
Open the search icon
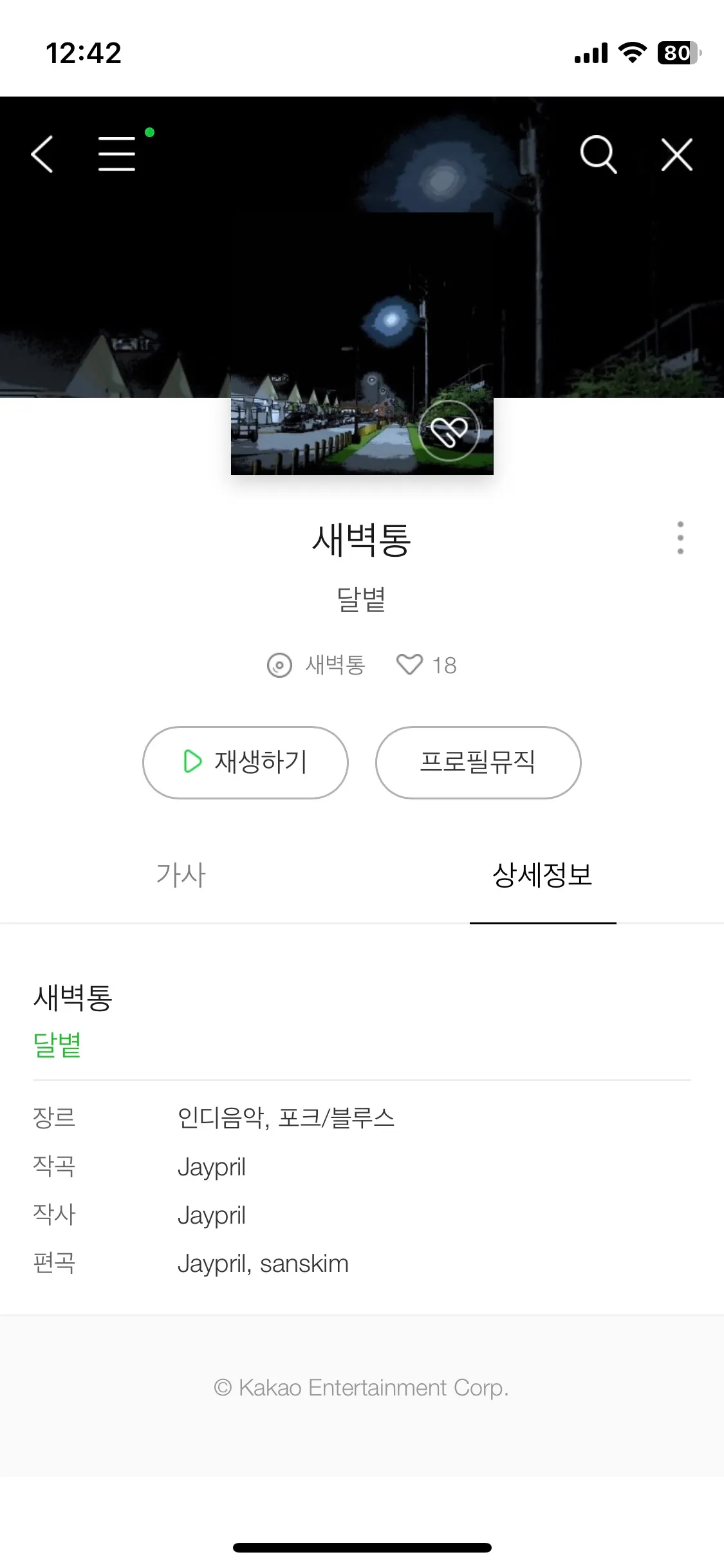point(599,154)
